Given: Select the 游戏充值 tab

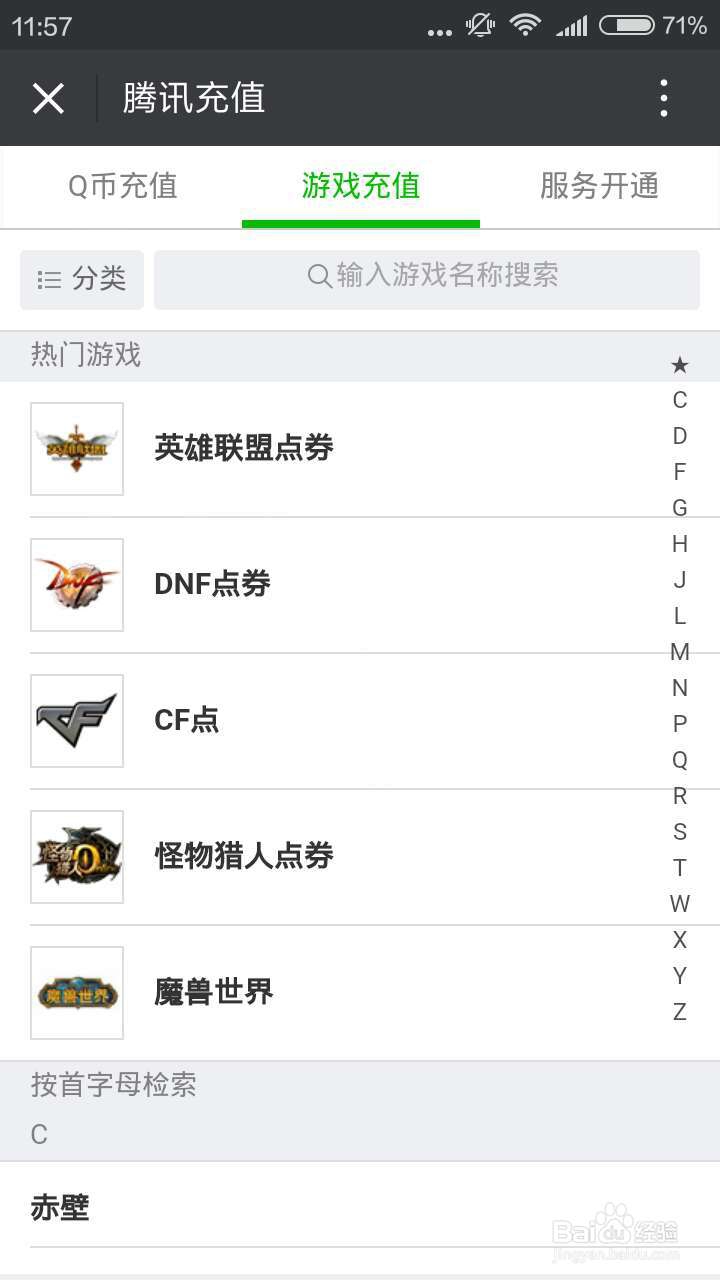Looking at the screenshot, I should pos(360,186).
